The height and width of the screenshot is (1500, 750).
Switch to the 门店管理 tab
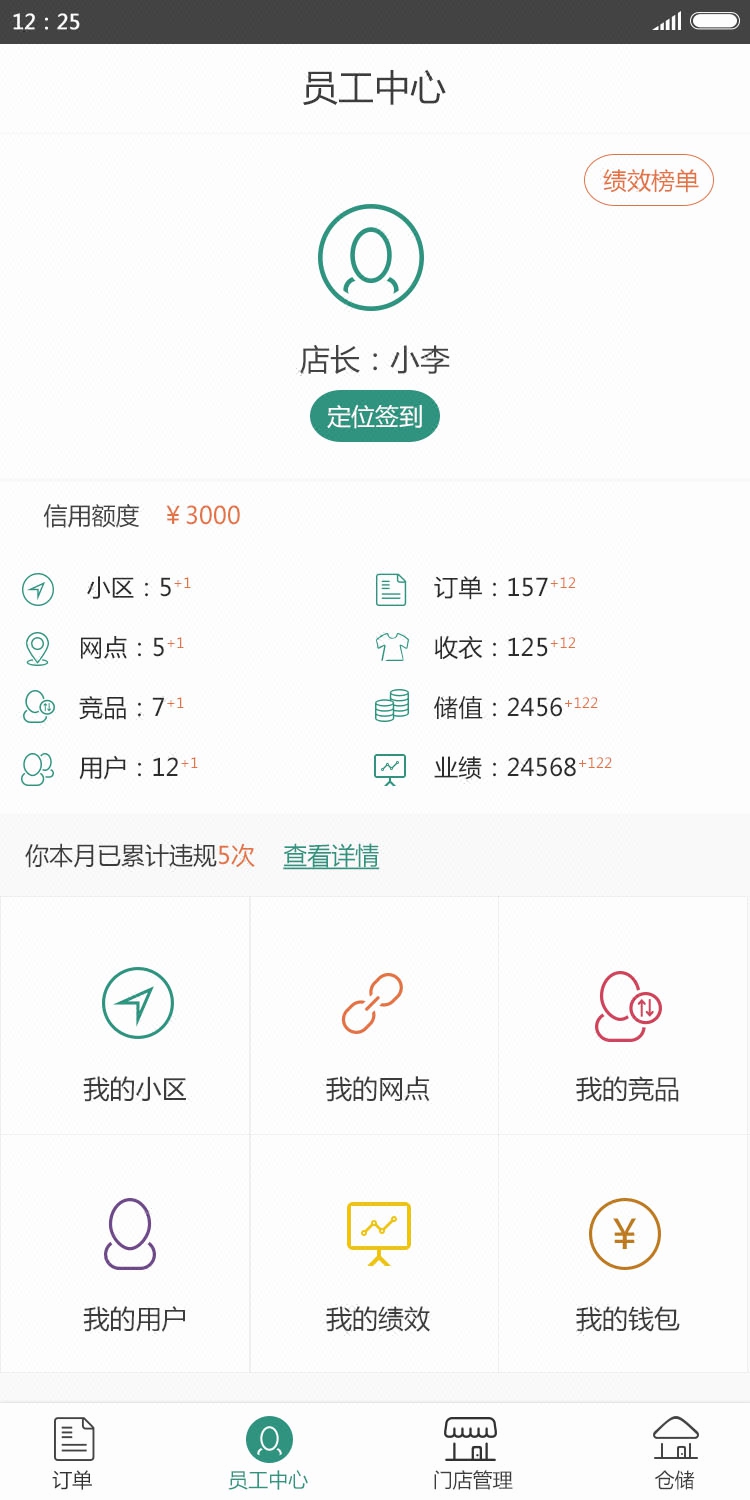(x=472, y=1453)
